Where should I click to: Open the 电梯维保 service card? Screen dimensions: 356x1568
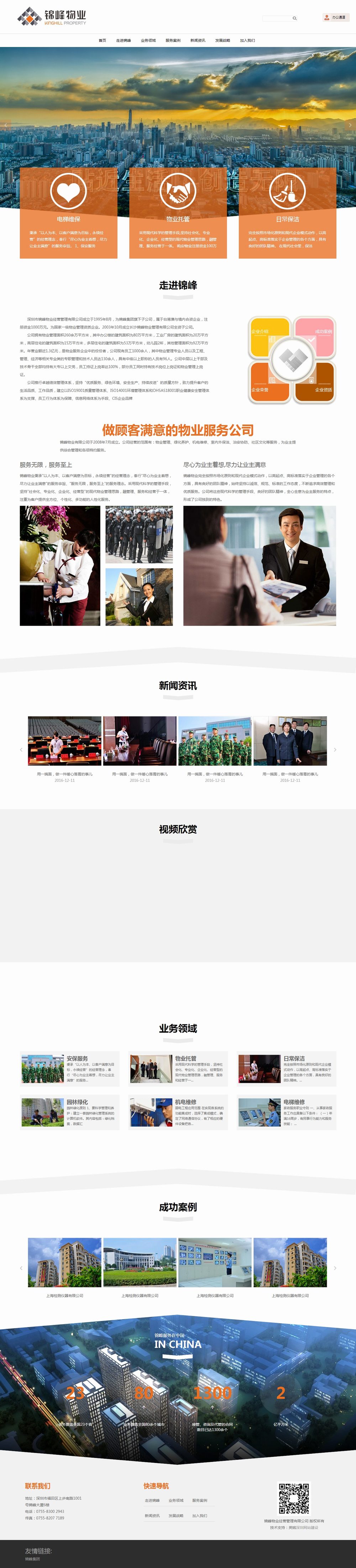[x=68, y=213]
